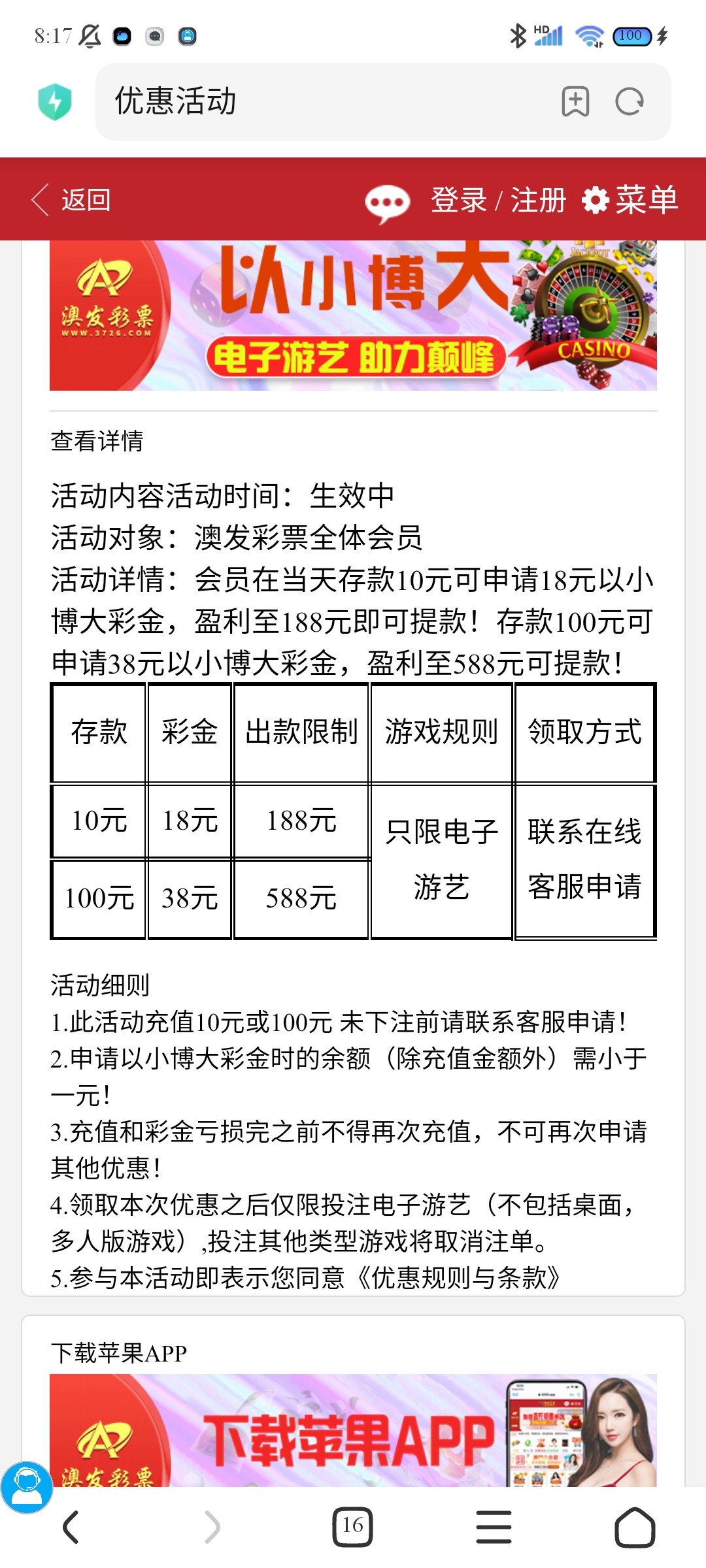Viewport: 706px width, 1568px height.
Task: Open 登录 login page
Action: [459, 200]
